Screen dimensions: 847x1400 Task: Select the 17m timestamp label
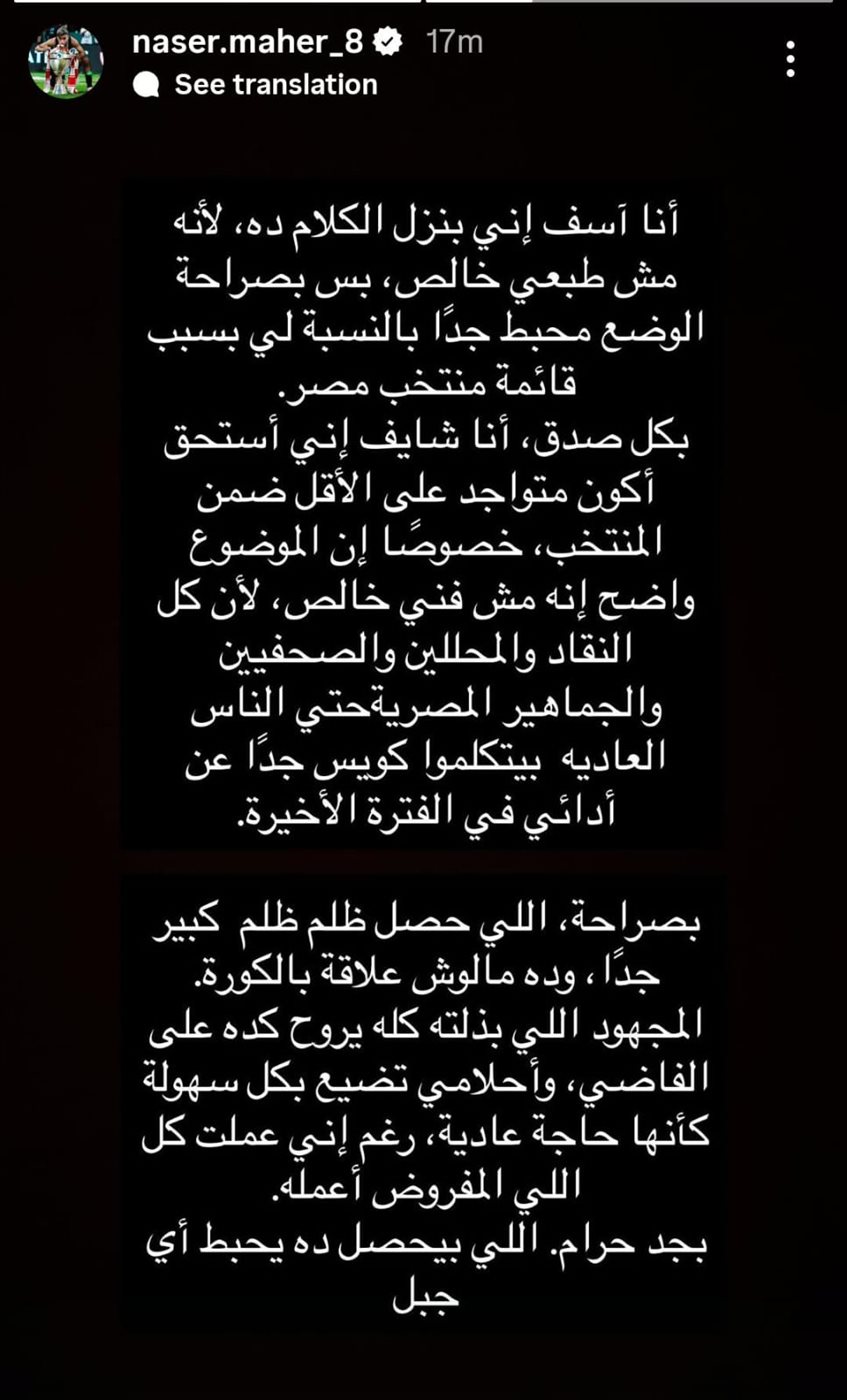(x=455, y=41)
